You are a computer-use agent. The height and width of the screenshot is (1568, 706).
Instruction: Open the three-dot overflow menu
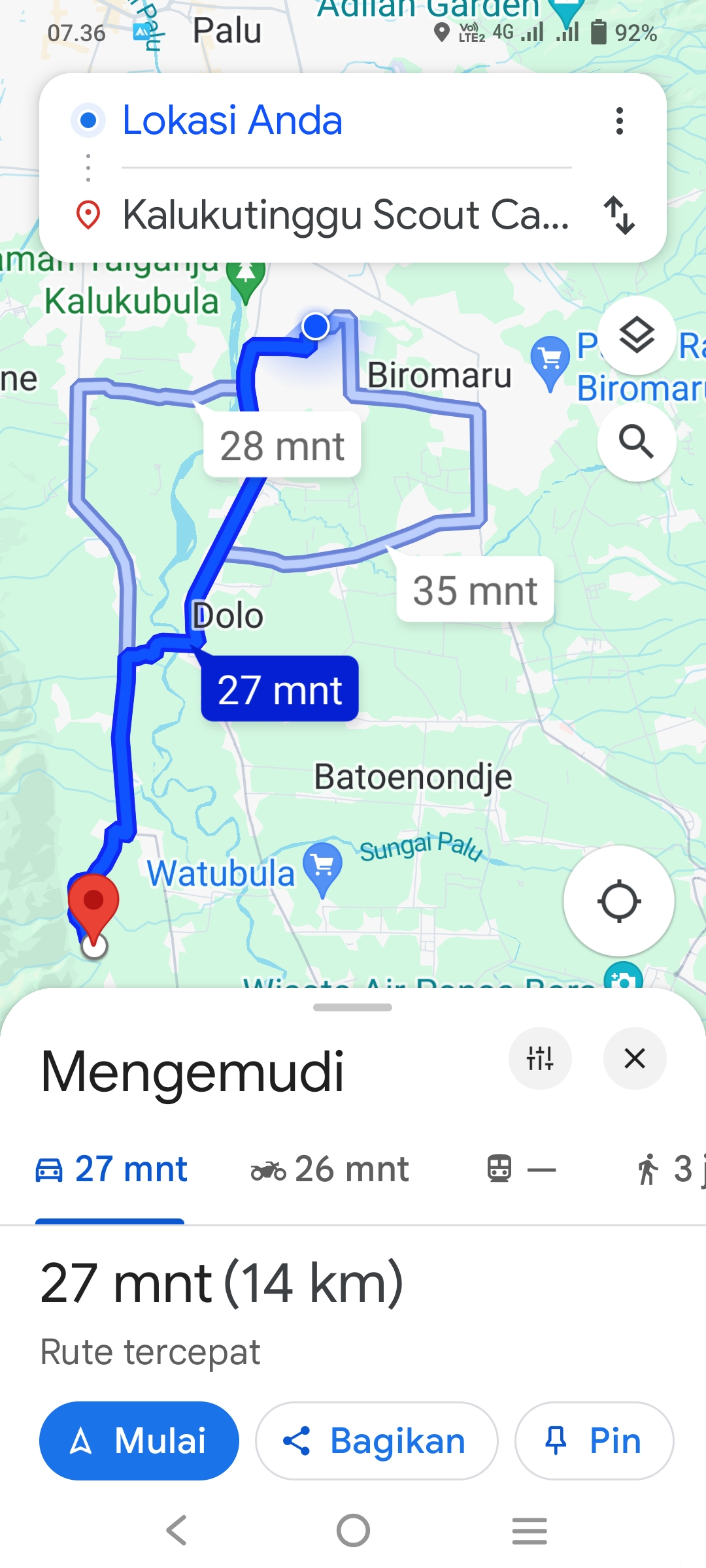pos(619,122)
